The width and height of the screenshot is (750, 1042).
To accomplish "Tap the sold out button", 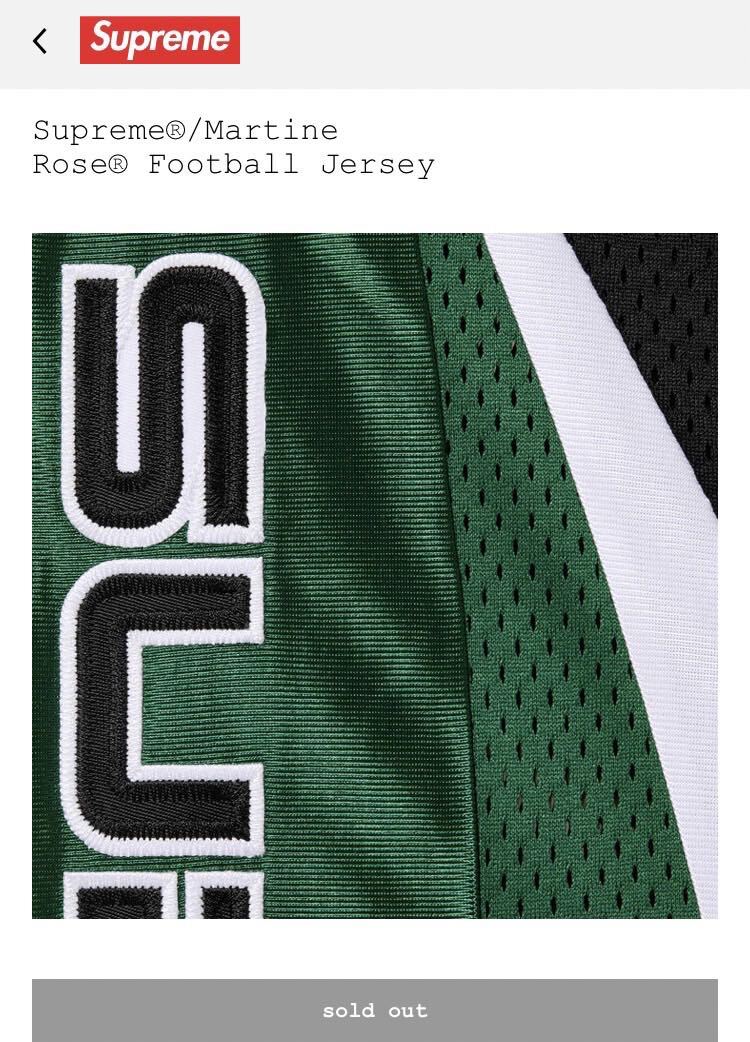I will 375,1010.
